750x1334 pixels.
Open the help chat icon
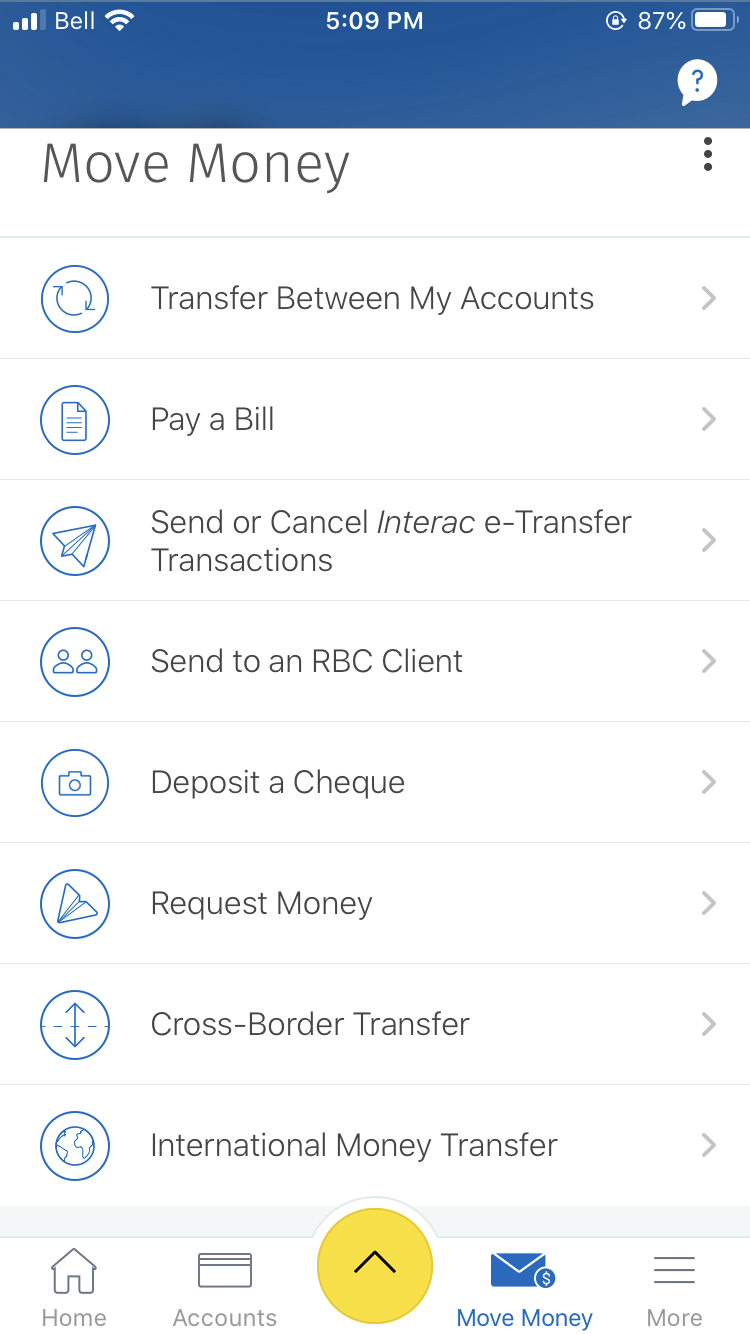tap(697, 82)
